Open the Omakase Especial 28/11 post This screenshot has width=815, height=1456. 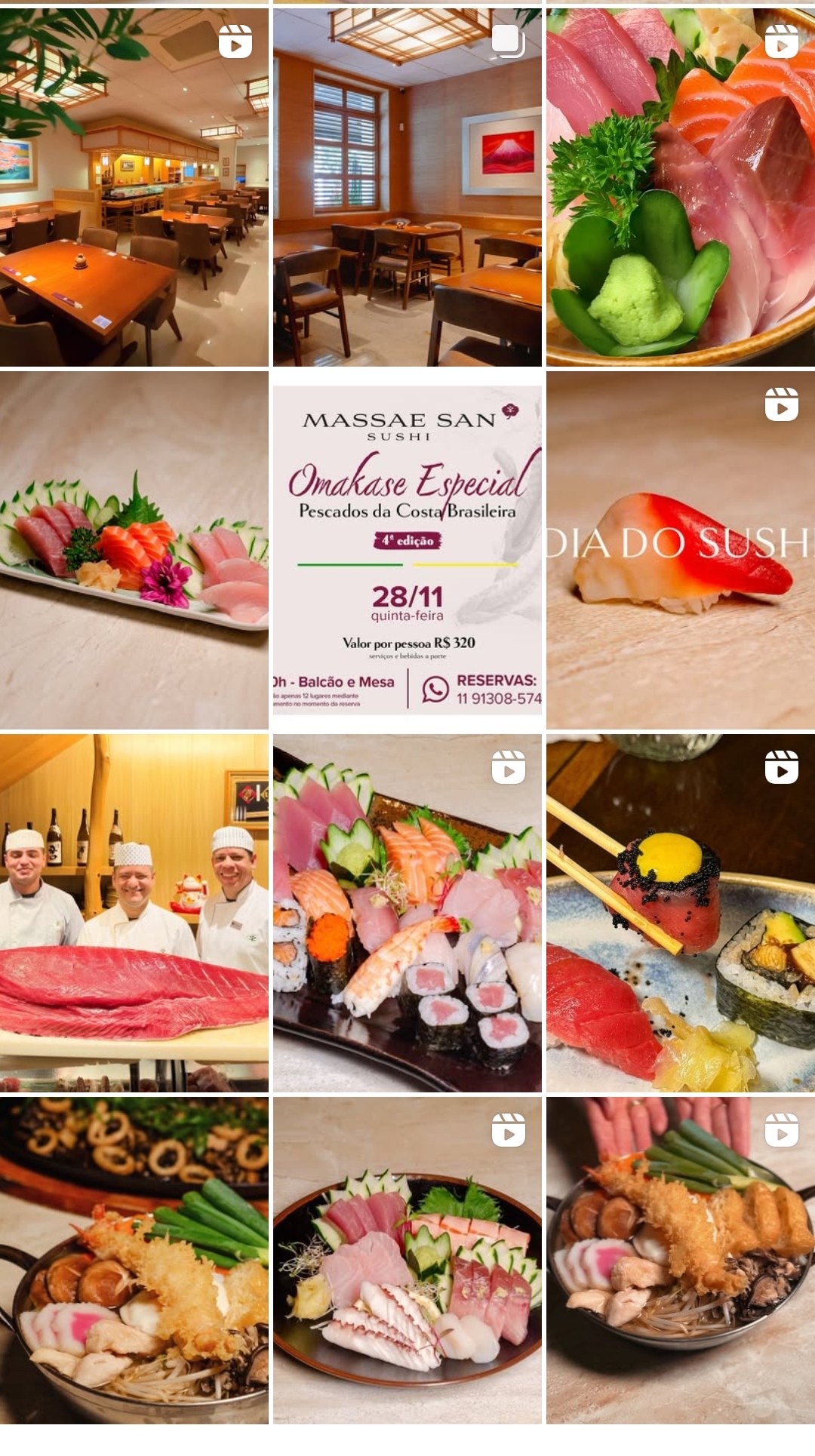[x=407, y=550]
